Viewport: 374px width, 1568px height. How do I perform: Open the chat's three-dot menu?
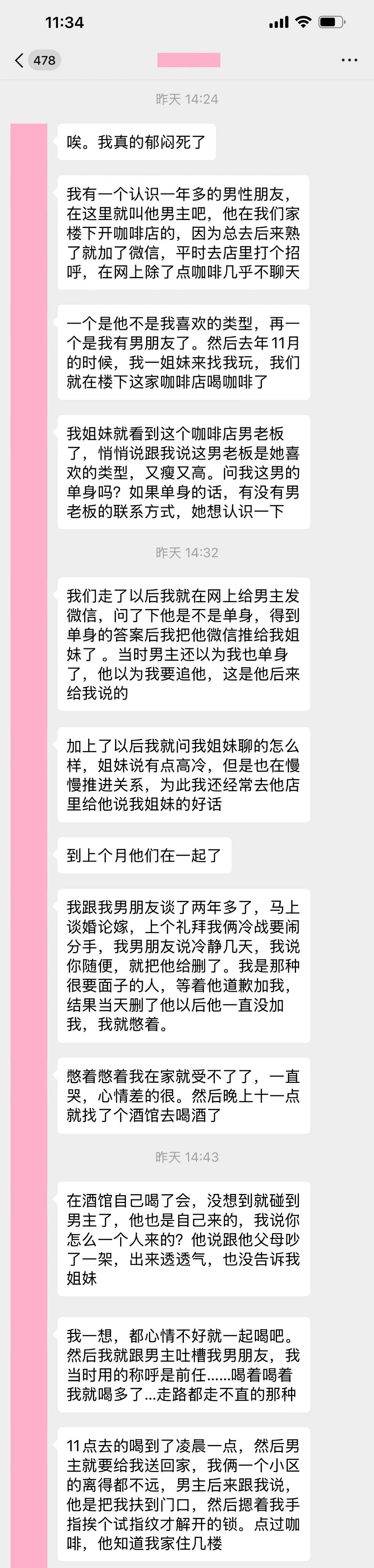pos(349,60)
